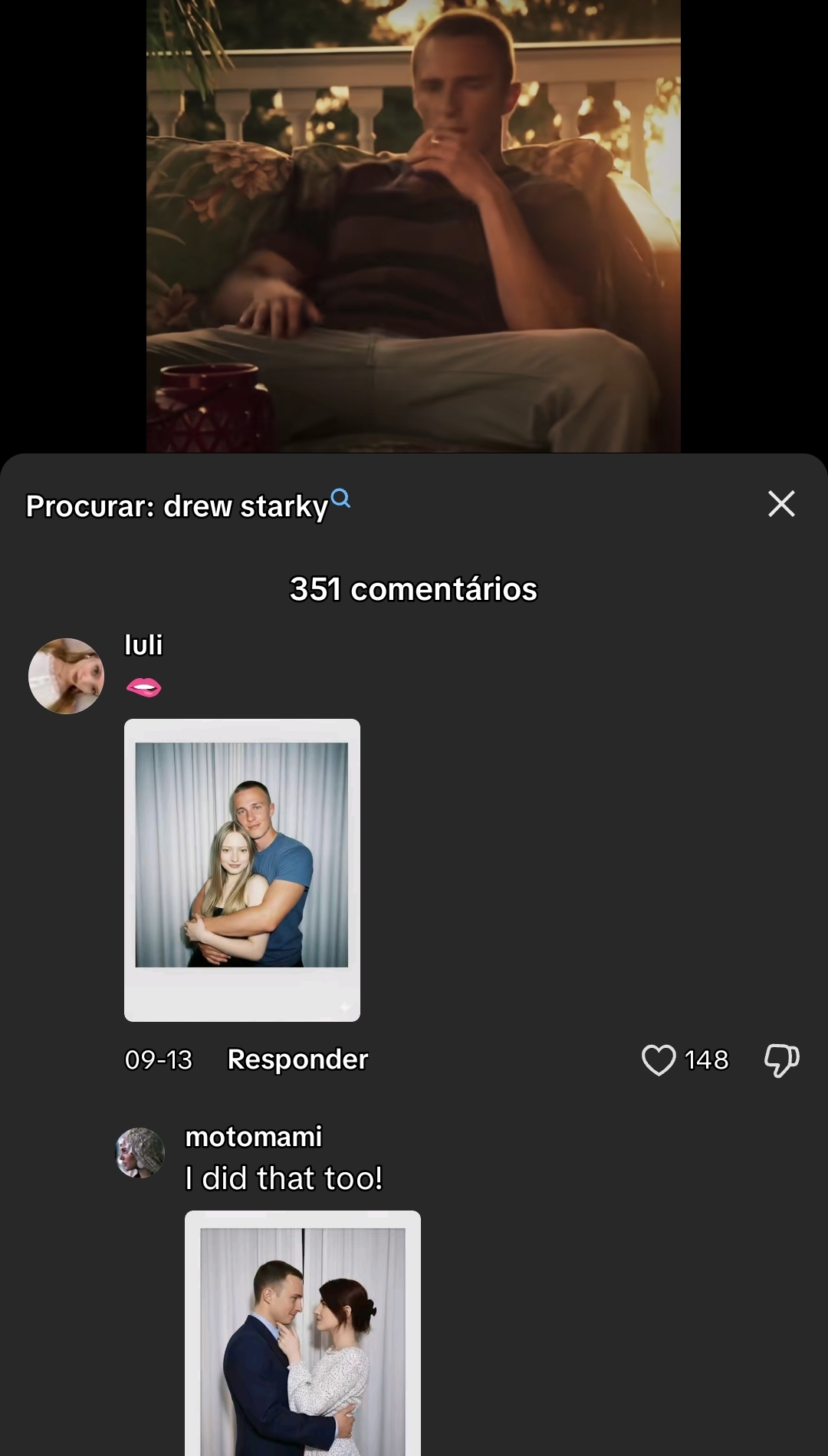Viewport: 828px width, 1456px height.
Task: Open luli's profile picture
Action: [66, 676]
